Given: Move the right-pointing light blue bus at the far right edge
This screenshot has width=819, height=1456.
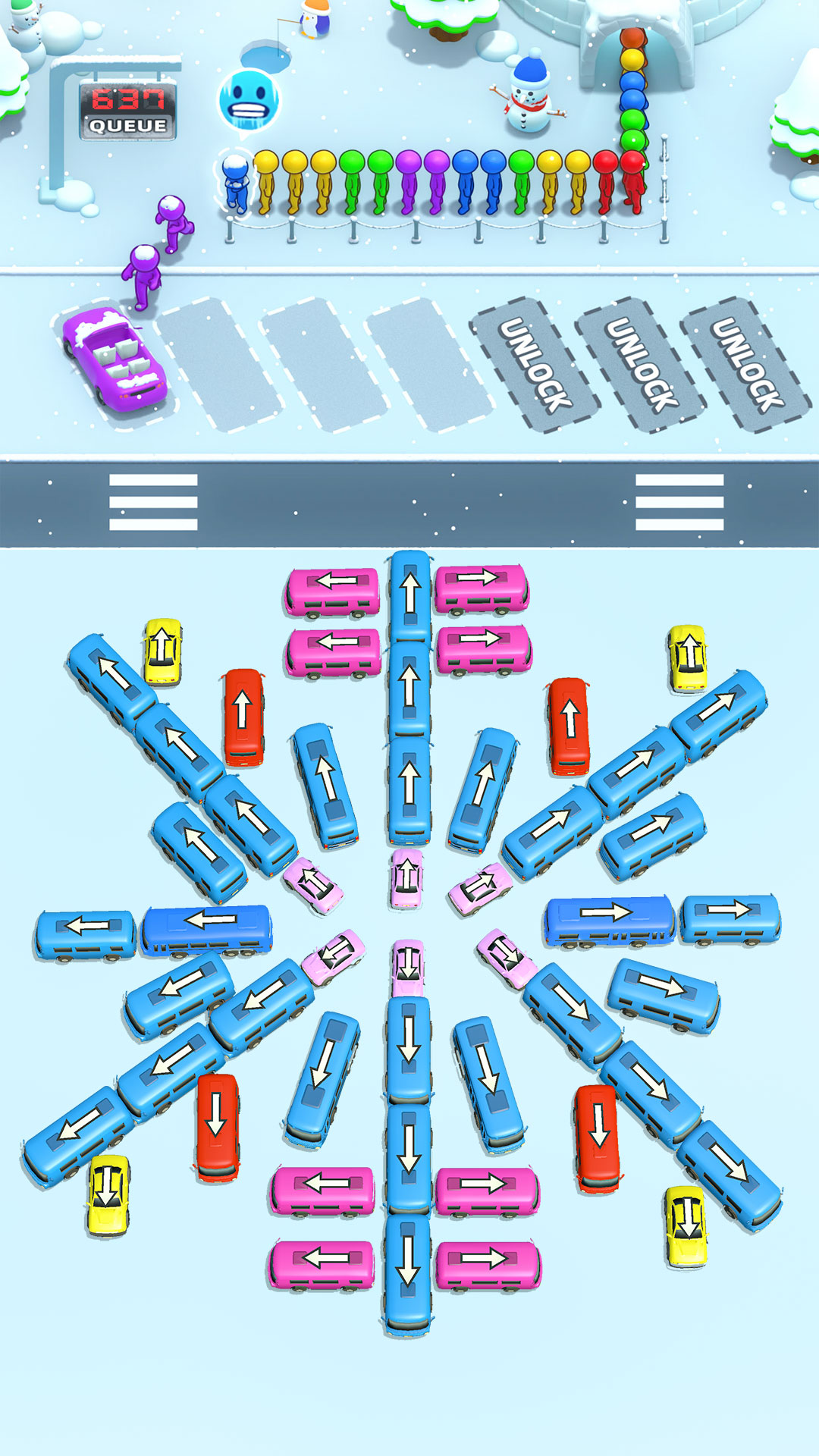Looking at the screenshot, I should [x=730, y=918].
